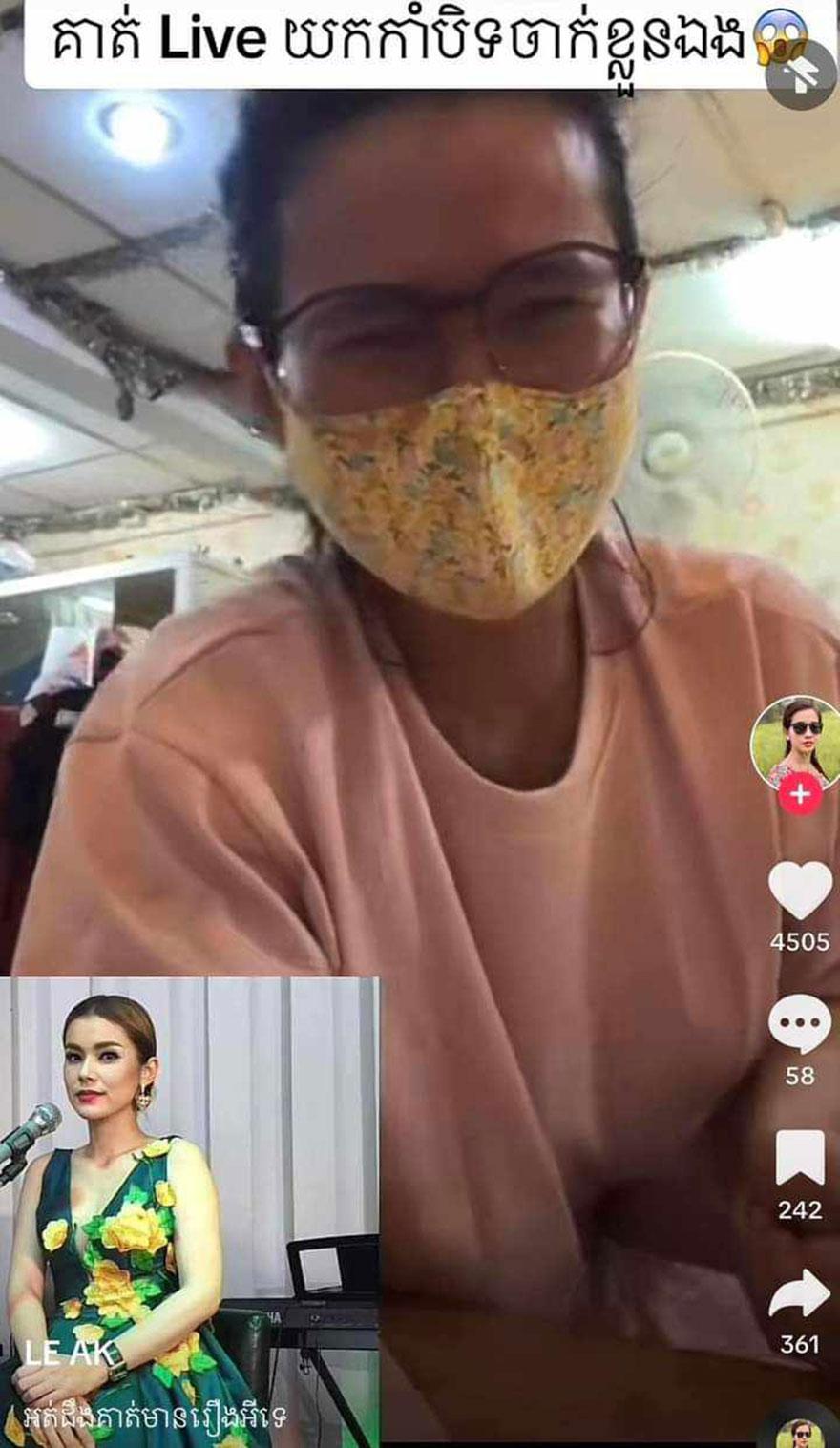
Task: Follow the creator with the plus button
Action: [x=800, y=793]
